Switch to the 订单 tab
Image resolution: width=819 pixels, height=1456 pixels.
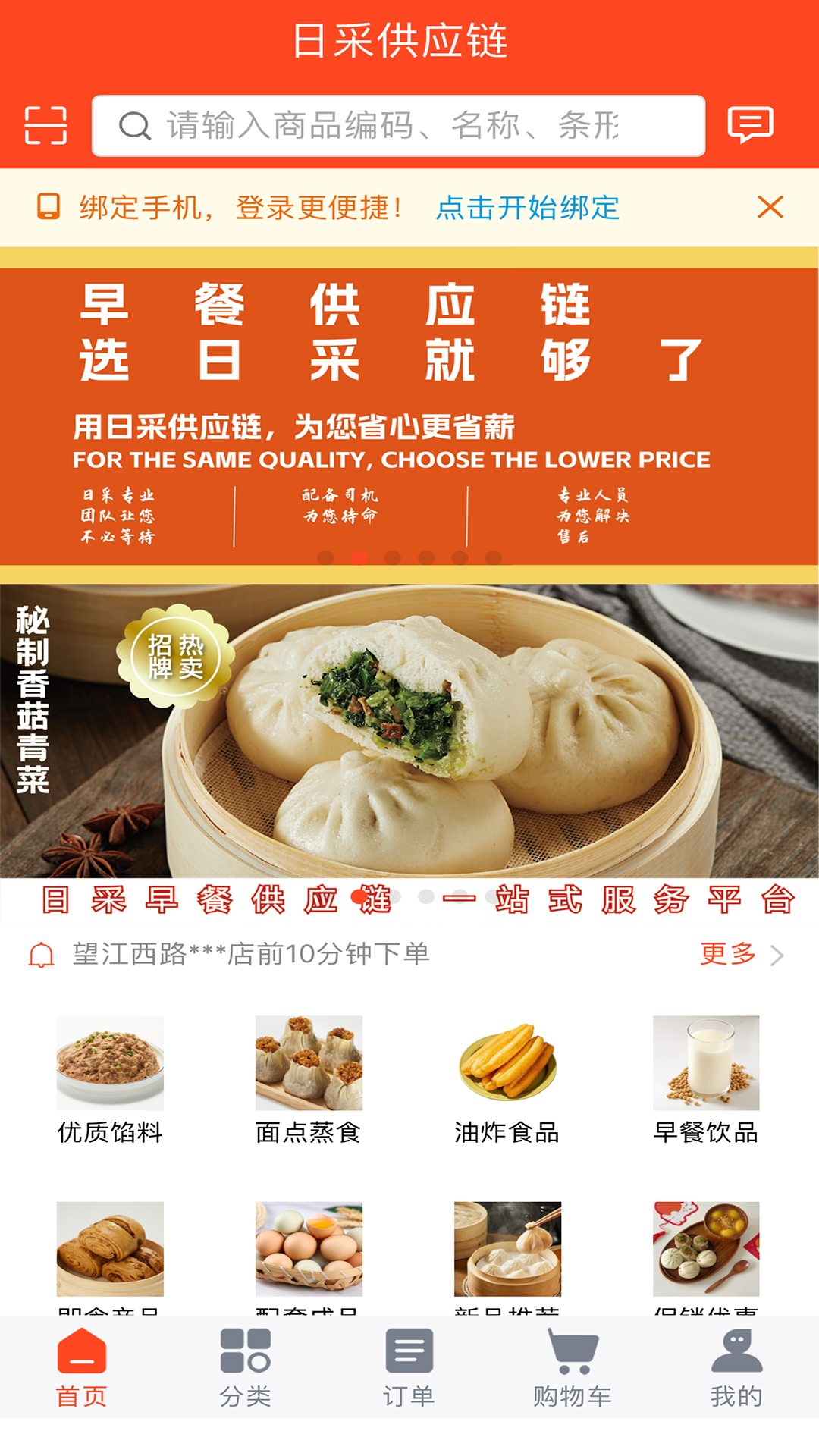tap(409, 1368)
